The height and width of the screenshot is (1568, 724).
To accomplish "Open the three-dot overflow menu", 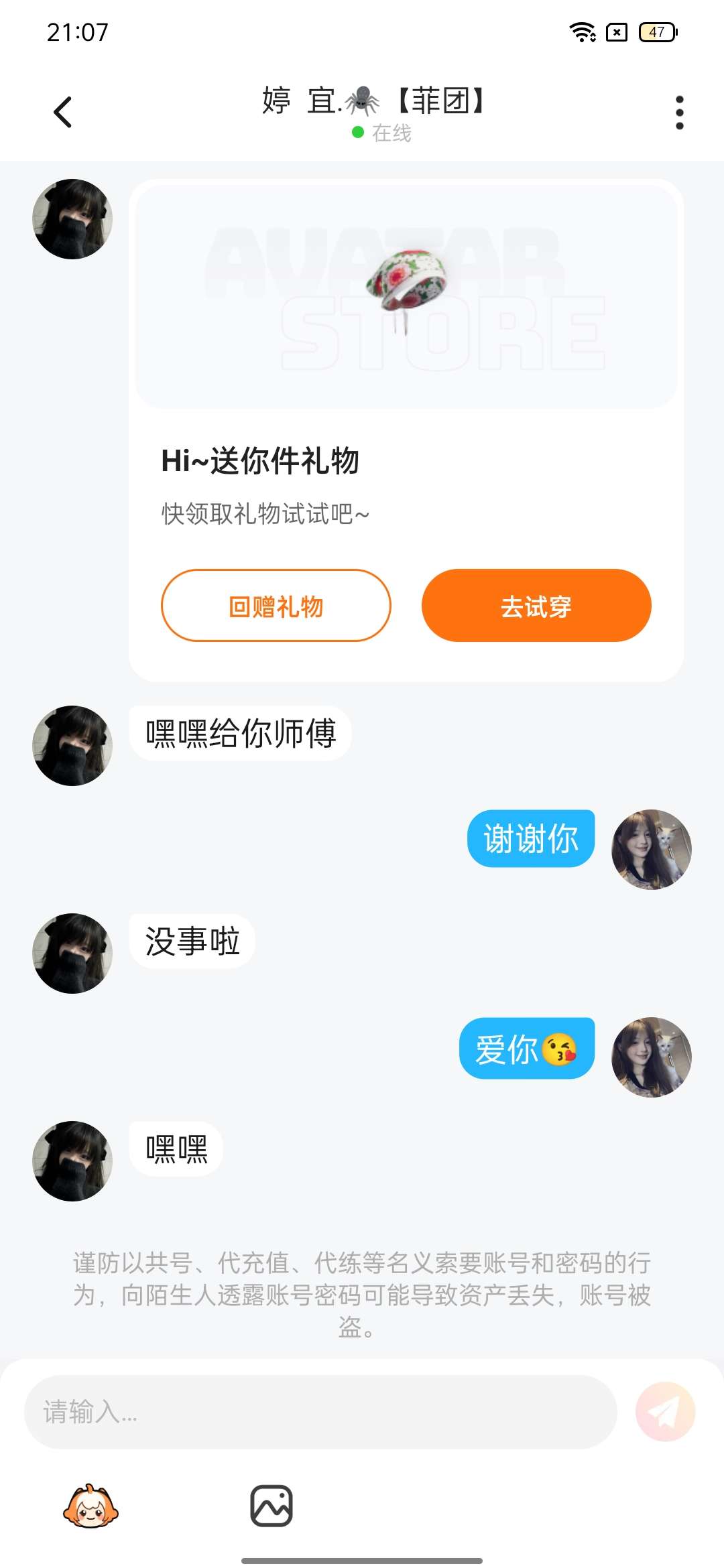I will (679, 112).
